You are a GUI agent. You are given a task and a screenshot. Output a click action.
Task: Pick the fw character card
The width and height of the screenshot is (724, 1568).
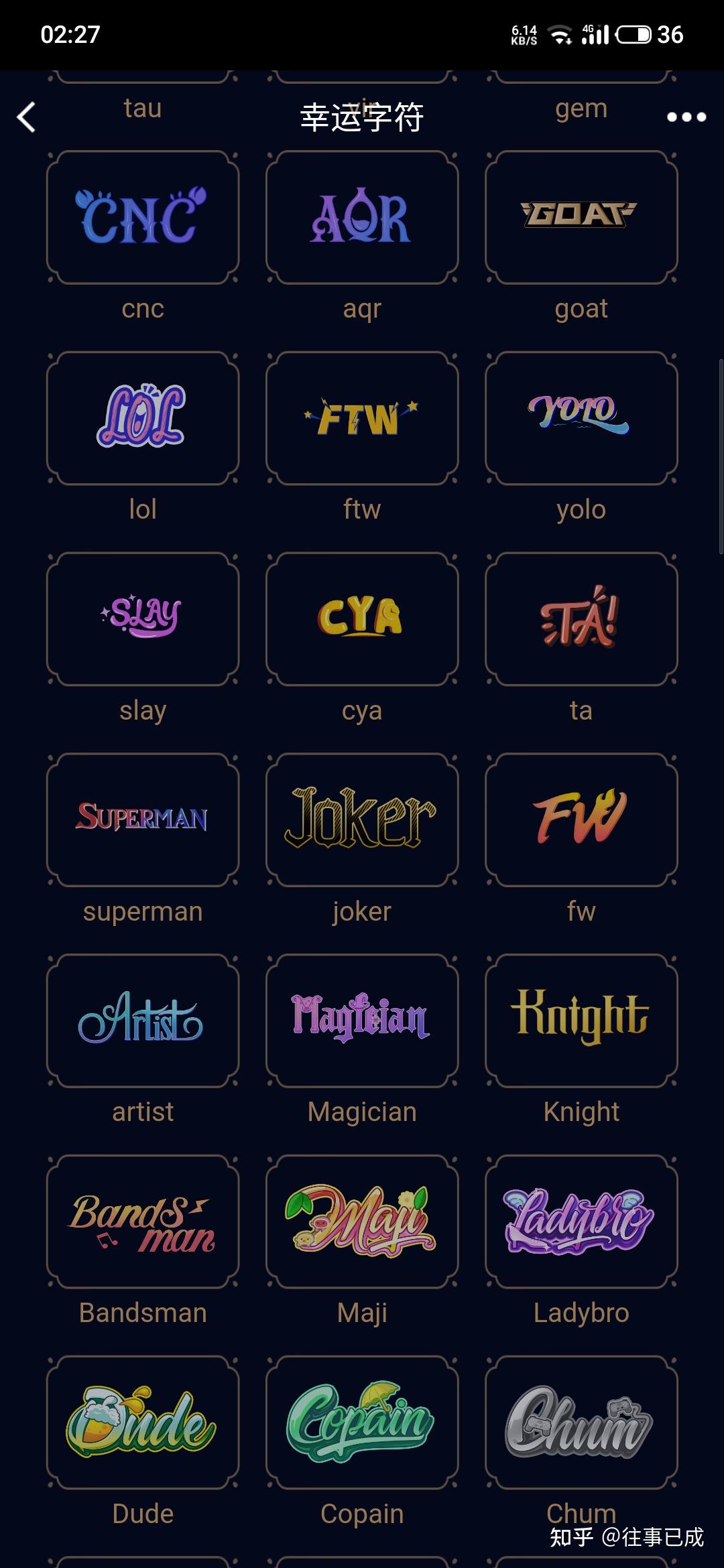click(581, 820)
